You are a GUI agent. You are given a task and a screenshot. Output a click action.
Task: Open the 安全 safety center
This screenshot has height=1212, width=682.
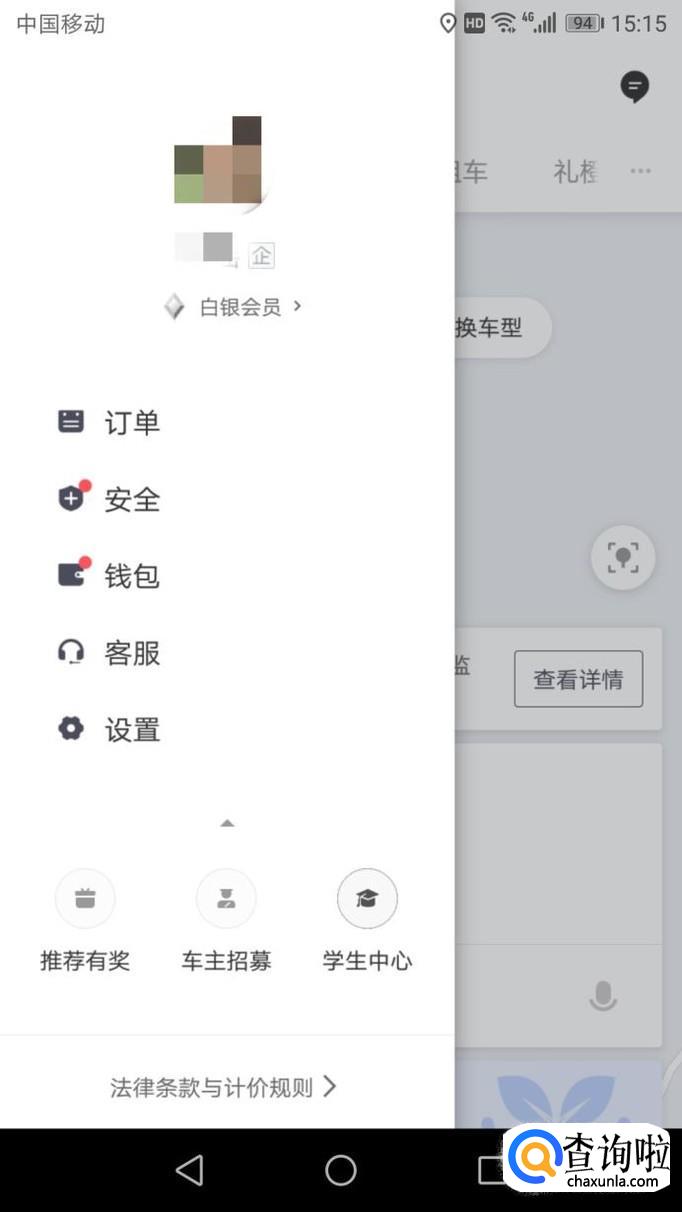tap(109, 499)
